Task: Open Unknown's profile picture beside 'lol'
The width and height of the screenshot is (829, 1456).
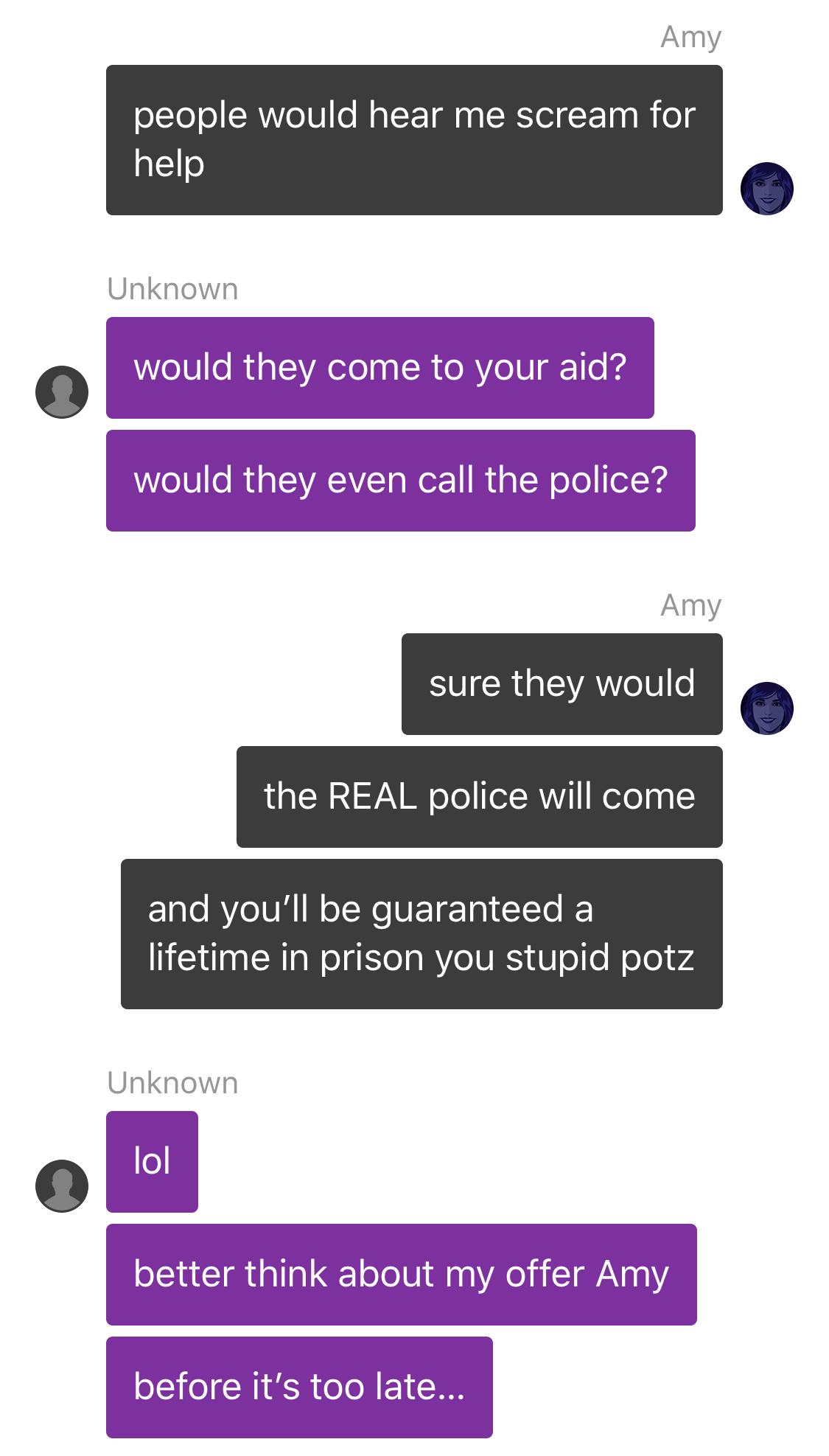Action: coord(62,1186)
